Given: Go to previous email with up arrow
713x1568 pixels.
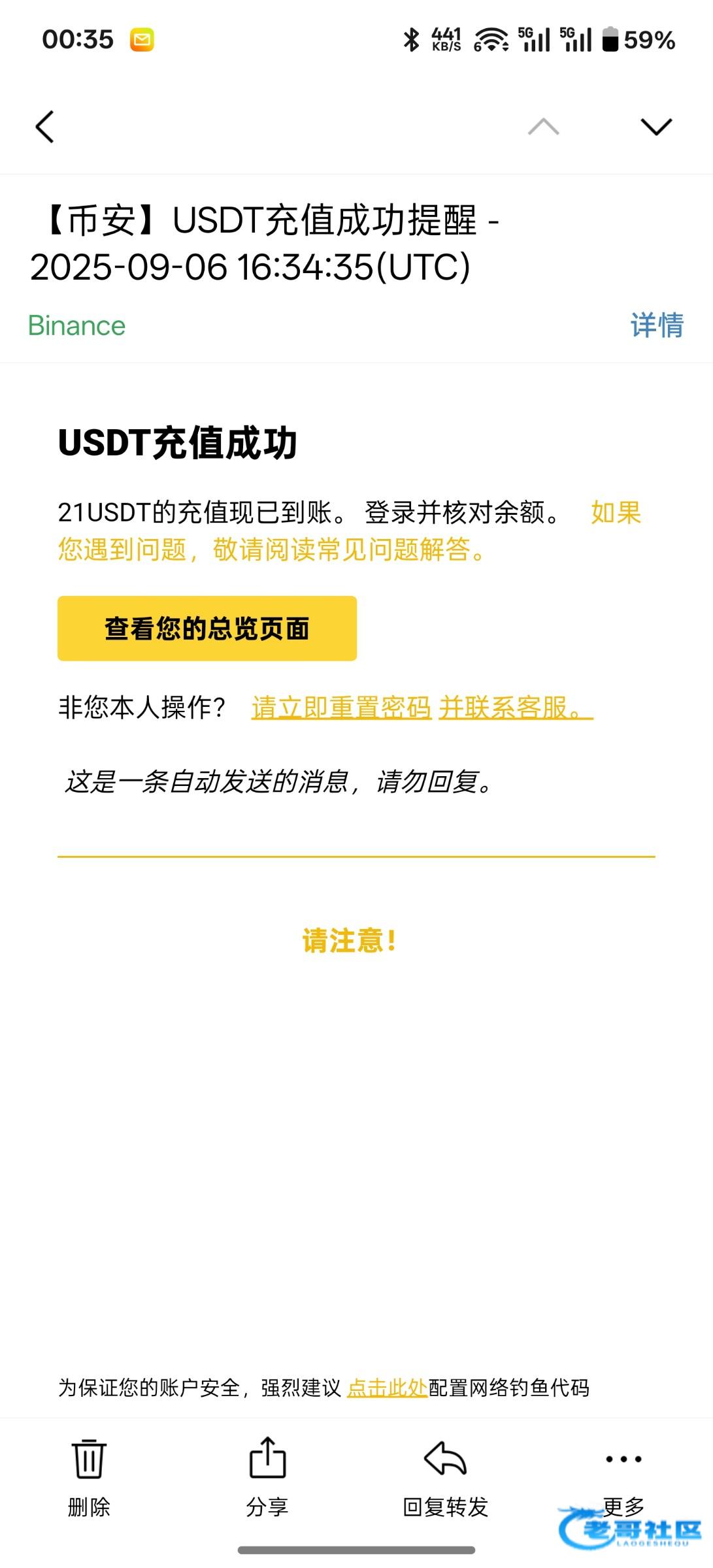Looking at the screenshot, I should (x=543, y=127).
